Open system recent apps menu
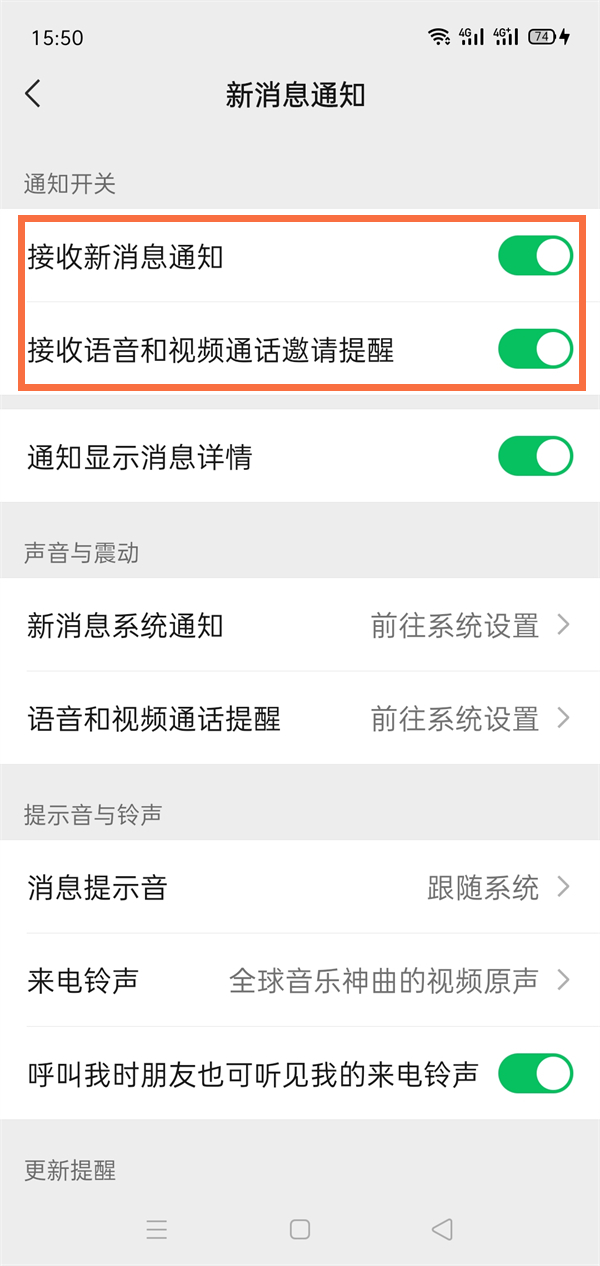The width and height of the screenshot is (600, 1266). (x=157, y=1230)
